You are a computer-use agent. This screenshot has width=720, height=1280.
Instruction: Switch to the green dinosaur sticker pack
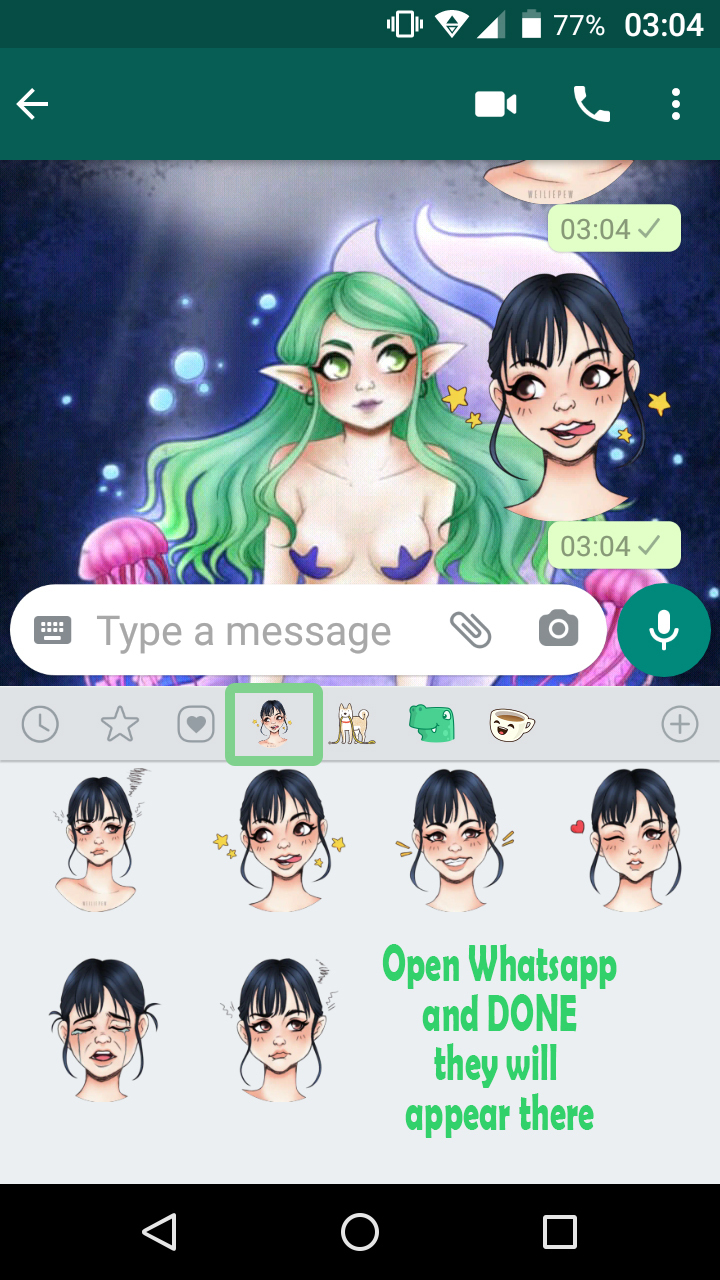[x=431, y=725]
